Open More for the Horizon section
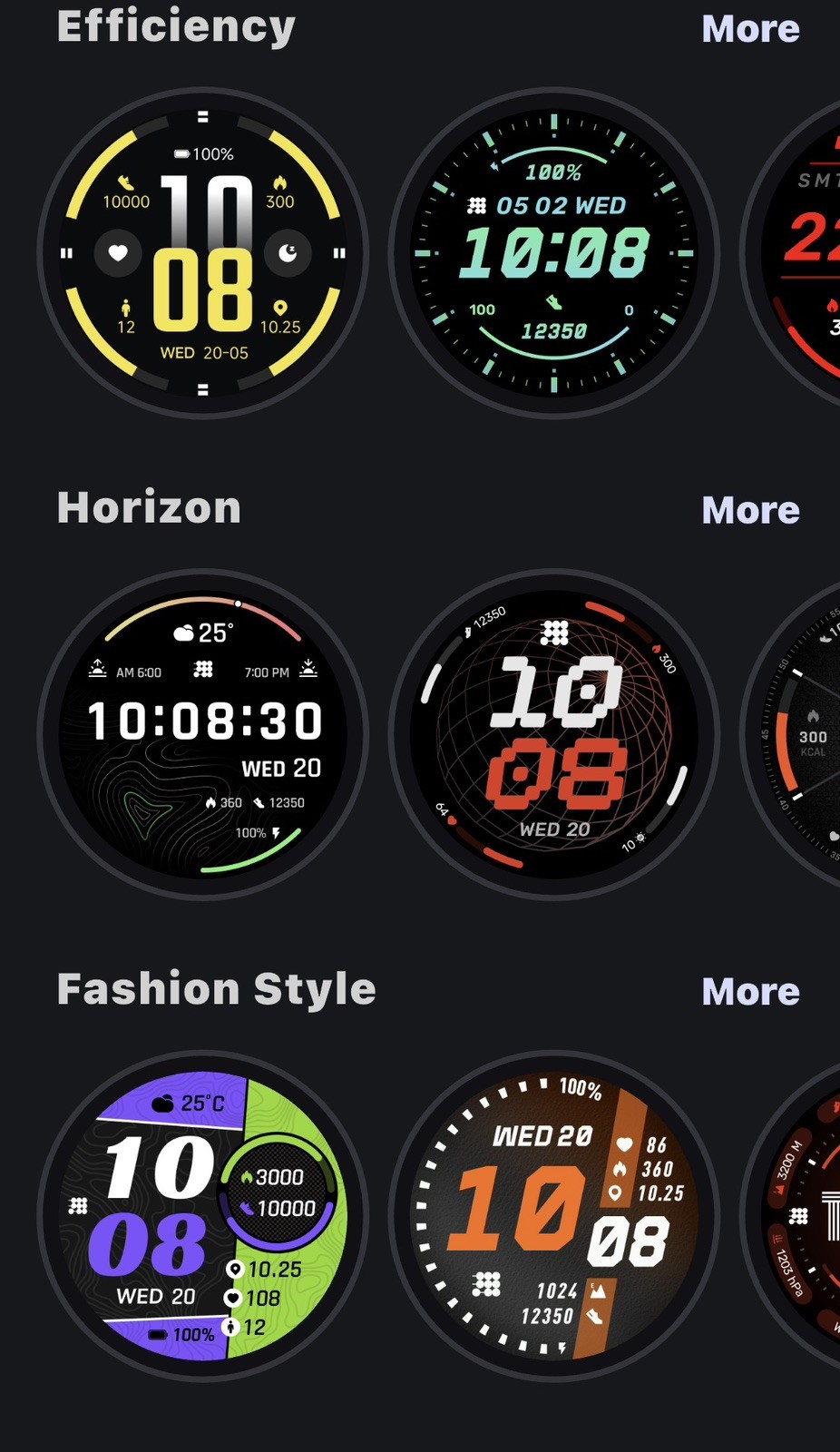The height and width of the screenshot is (1452, 840). (750, 510)
